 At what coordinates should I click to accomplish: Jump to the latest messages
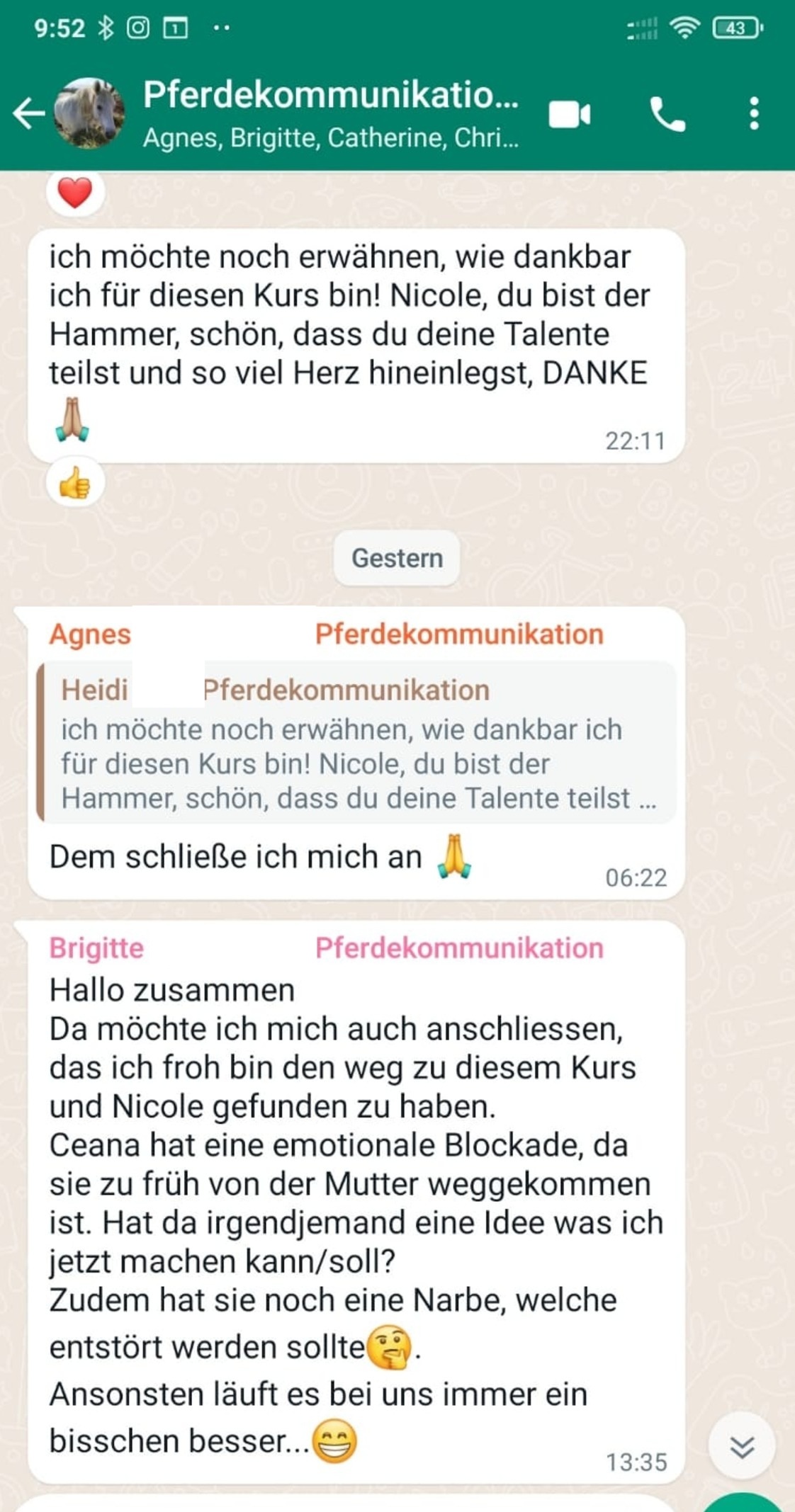point(741,1447)
